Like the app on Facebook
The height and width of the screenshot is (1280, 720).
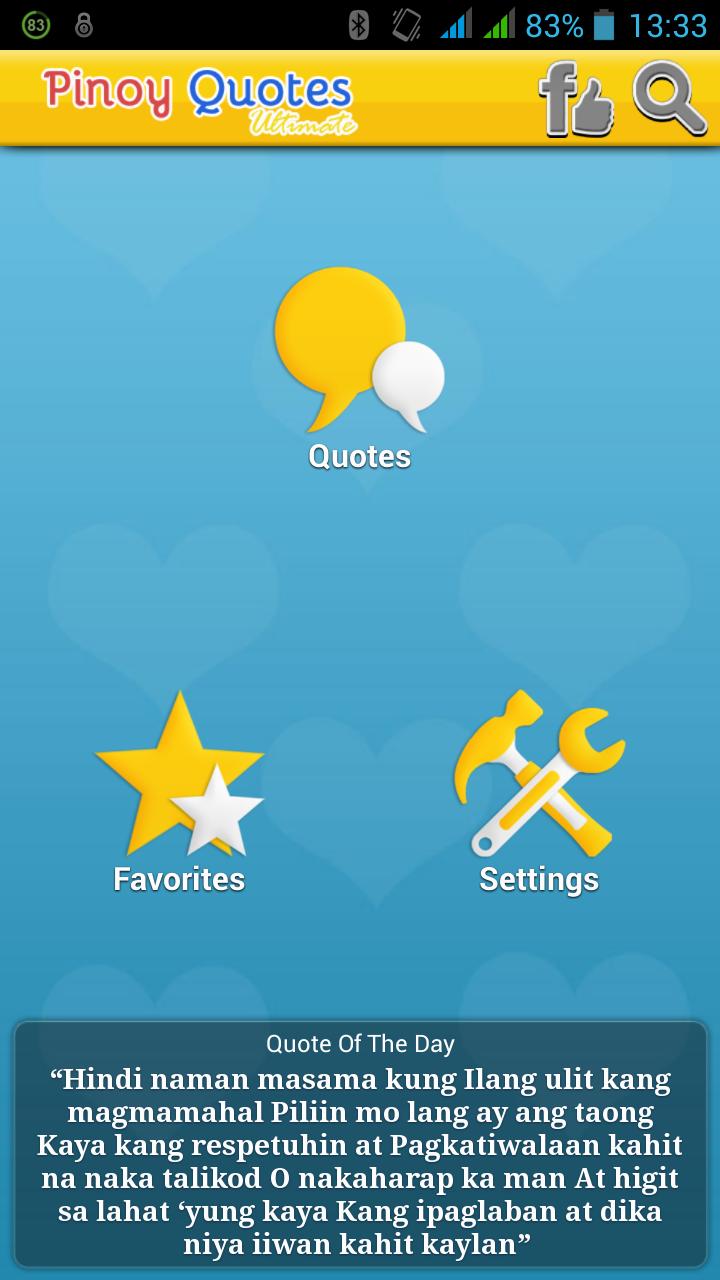tap(577, 99)
